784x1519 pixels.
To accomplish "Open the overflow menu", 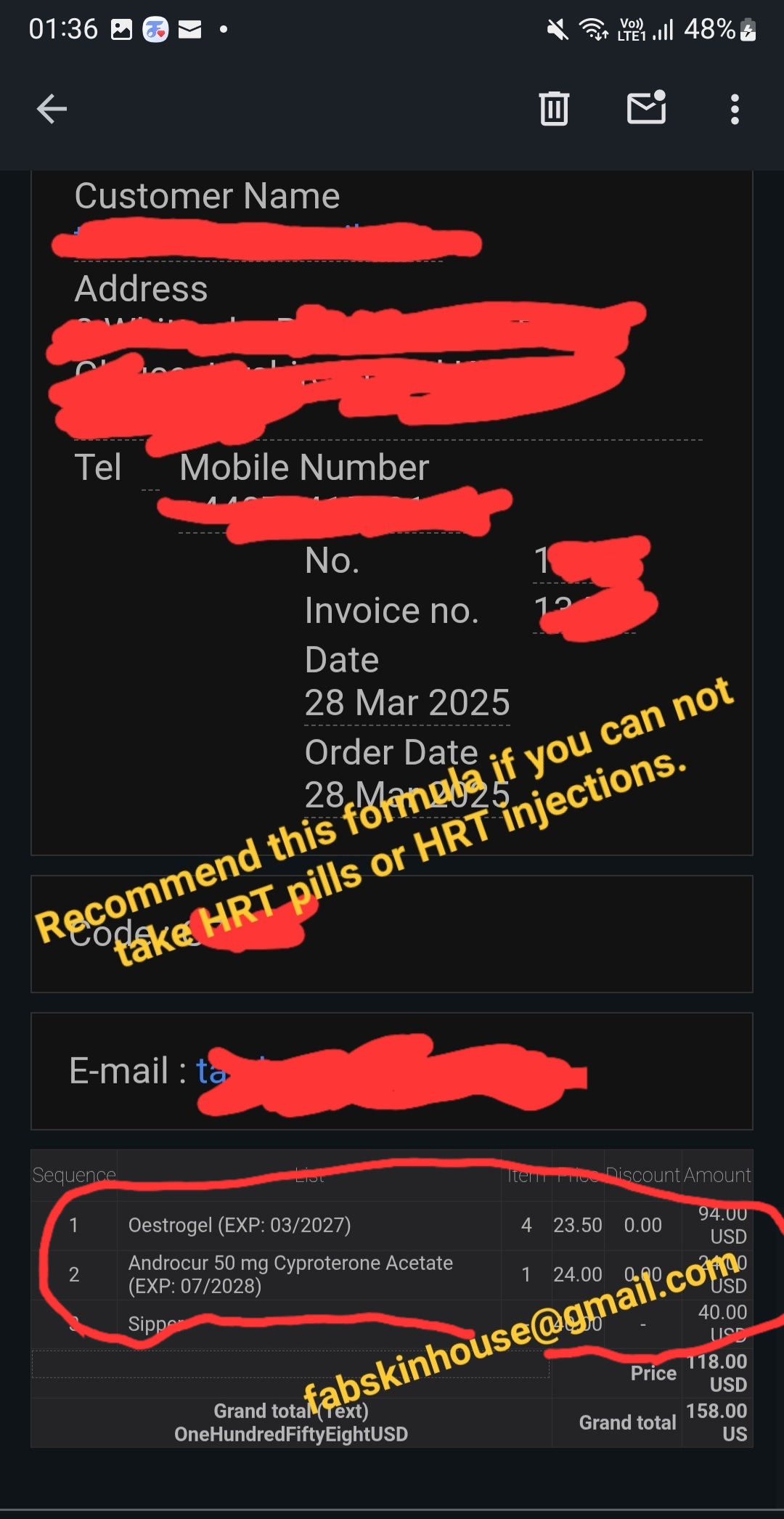I will (x=735, y=110).
